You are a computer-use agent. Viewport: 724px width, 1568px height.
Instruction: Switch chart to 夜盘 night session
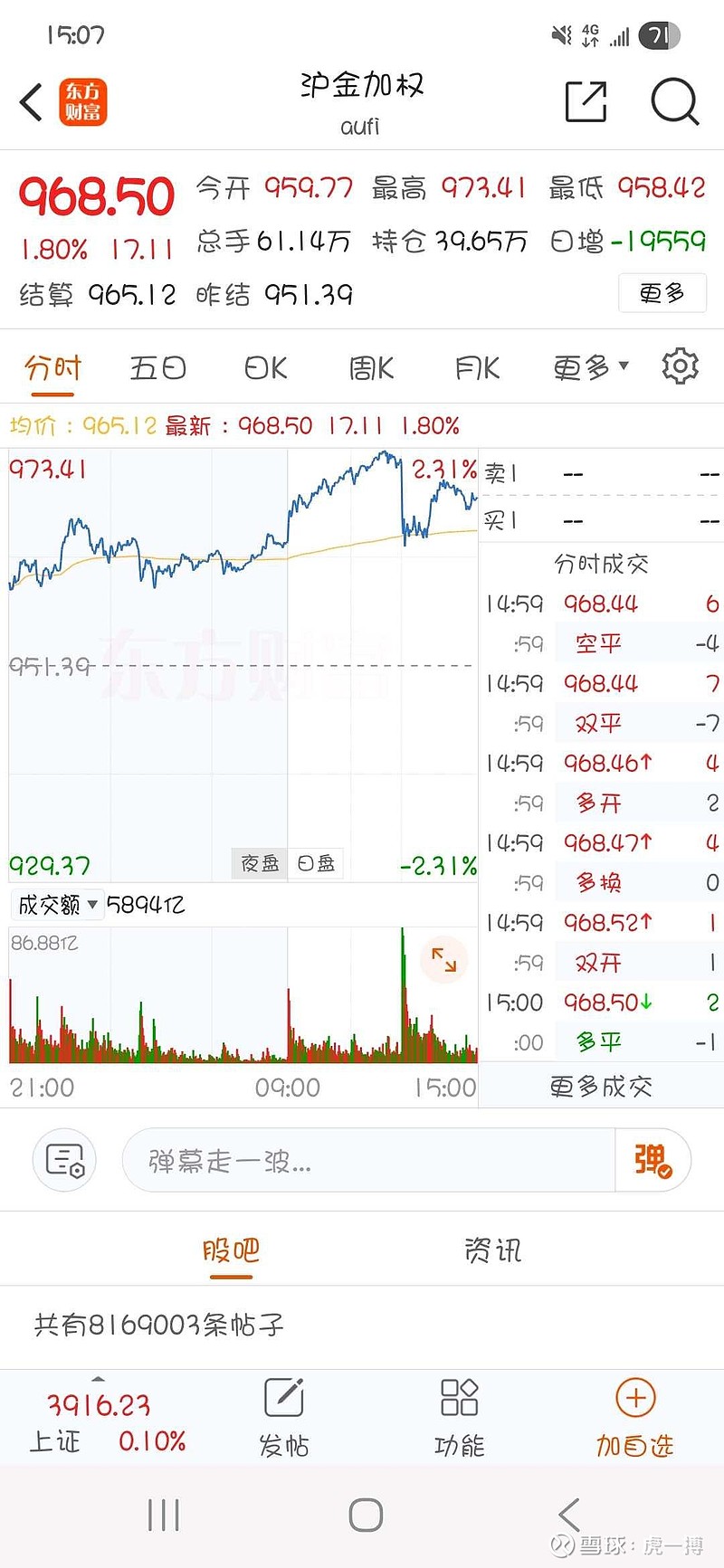point(259,863)
